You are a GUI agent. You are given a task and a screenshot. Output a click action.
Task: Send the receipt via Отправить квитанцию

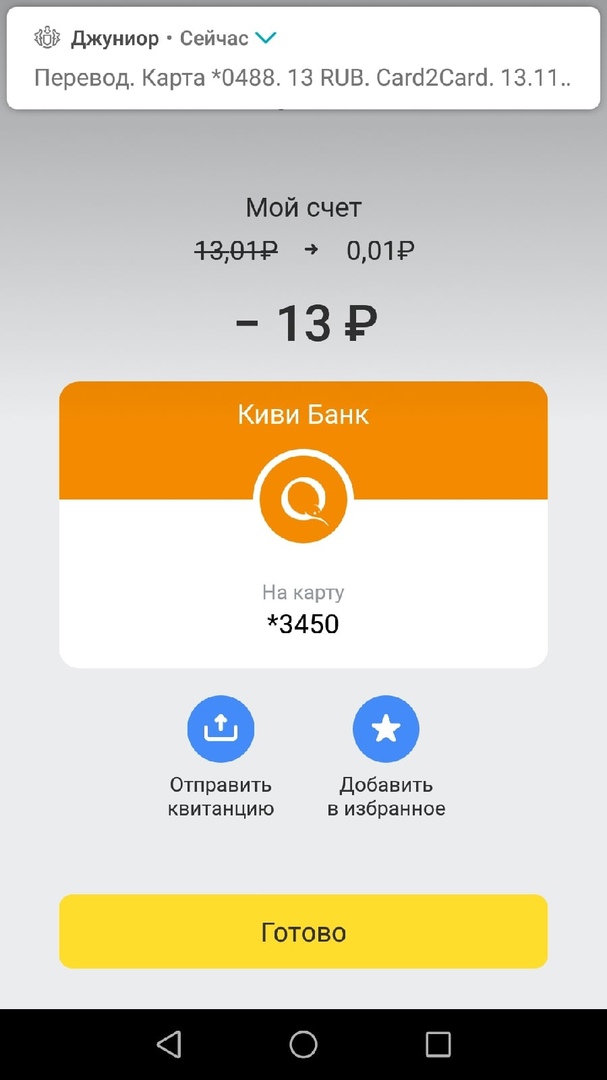(221, 730)
